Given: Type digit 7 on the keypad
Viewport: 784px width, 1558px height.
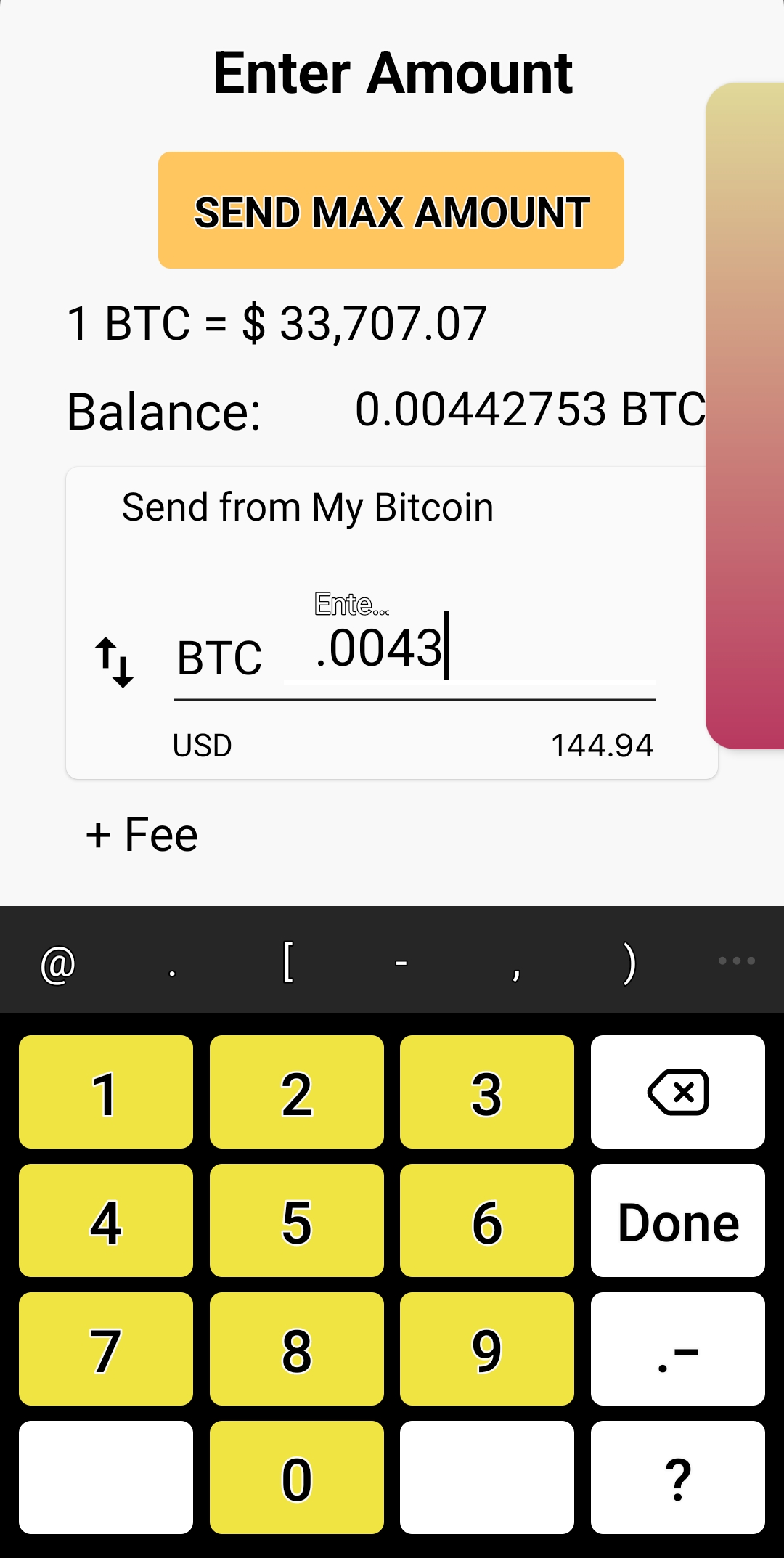Looking at the screenshot, I should tap(106, 1349).
